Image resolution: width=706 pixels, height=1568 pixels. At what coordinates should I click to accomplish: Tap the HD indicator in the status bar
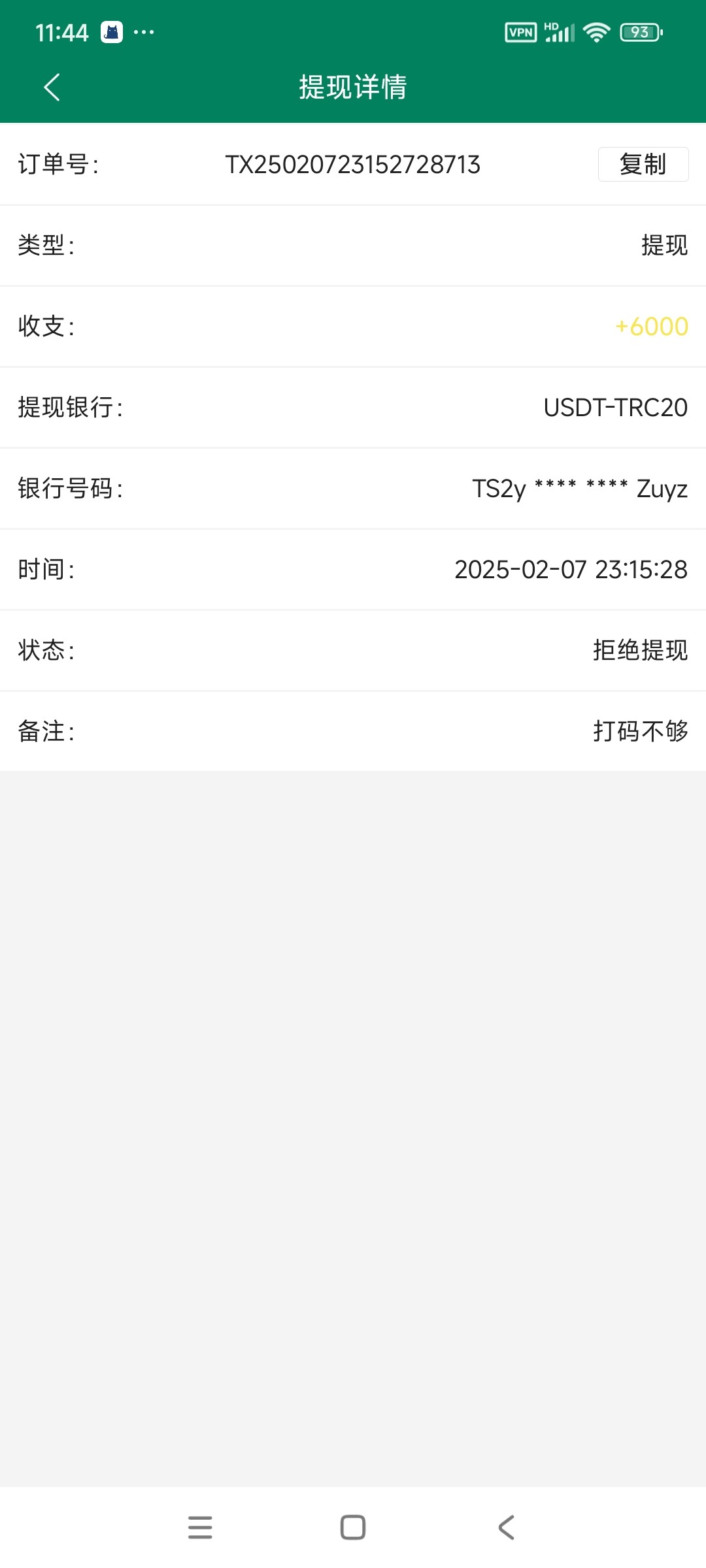point(549,25)
